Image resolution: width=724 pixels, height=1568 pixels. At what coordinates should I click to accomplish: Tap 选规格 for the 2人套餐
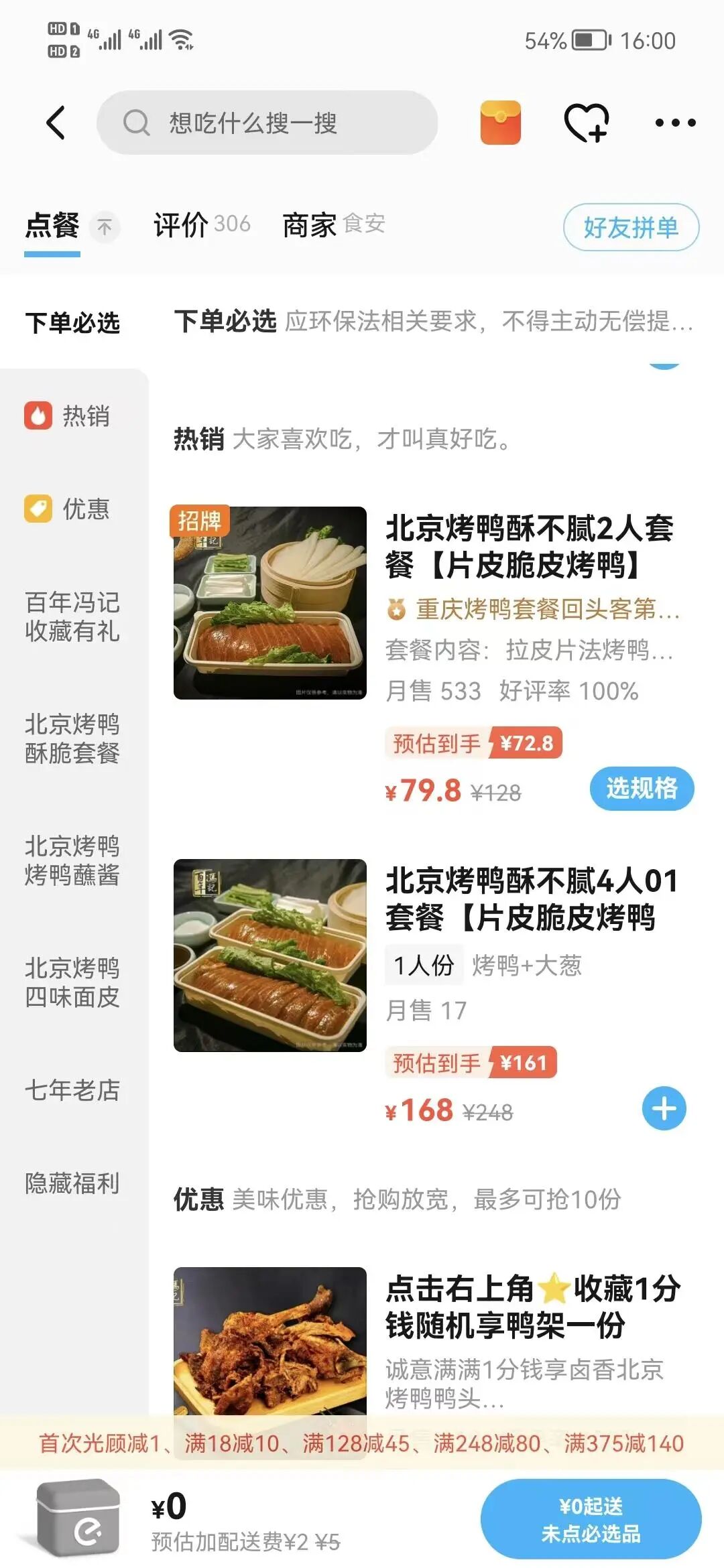coord(641,788)
